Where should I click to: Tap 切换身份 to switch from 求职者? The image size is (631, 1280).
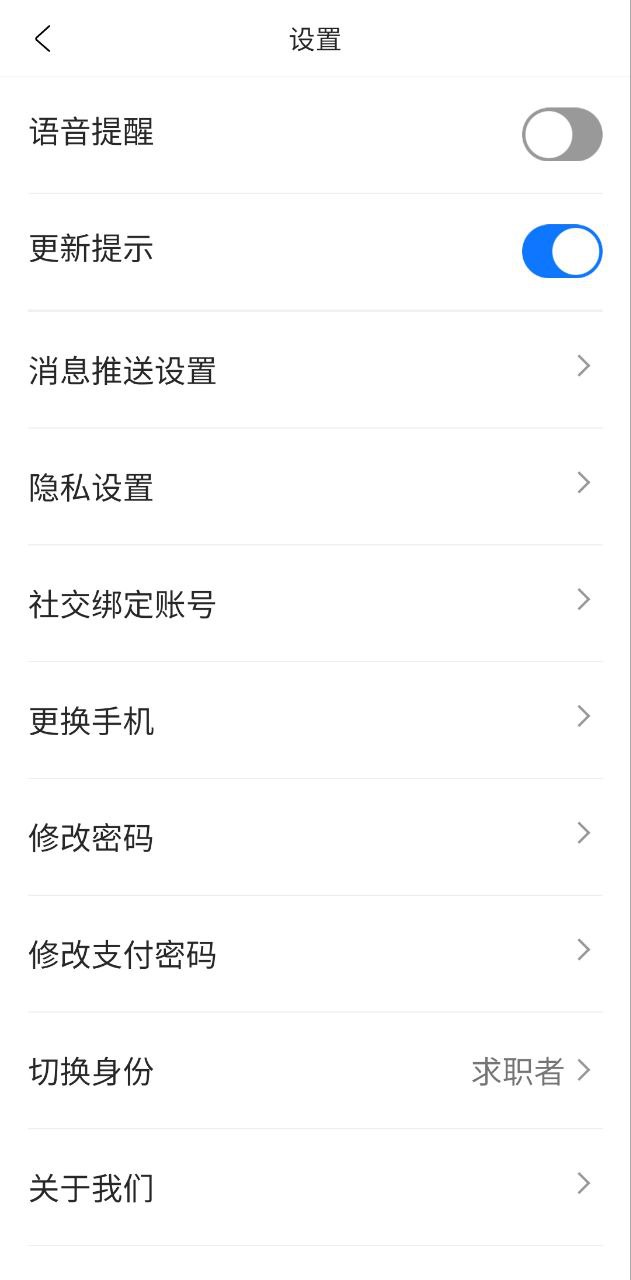[315, 1072]
